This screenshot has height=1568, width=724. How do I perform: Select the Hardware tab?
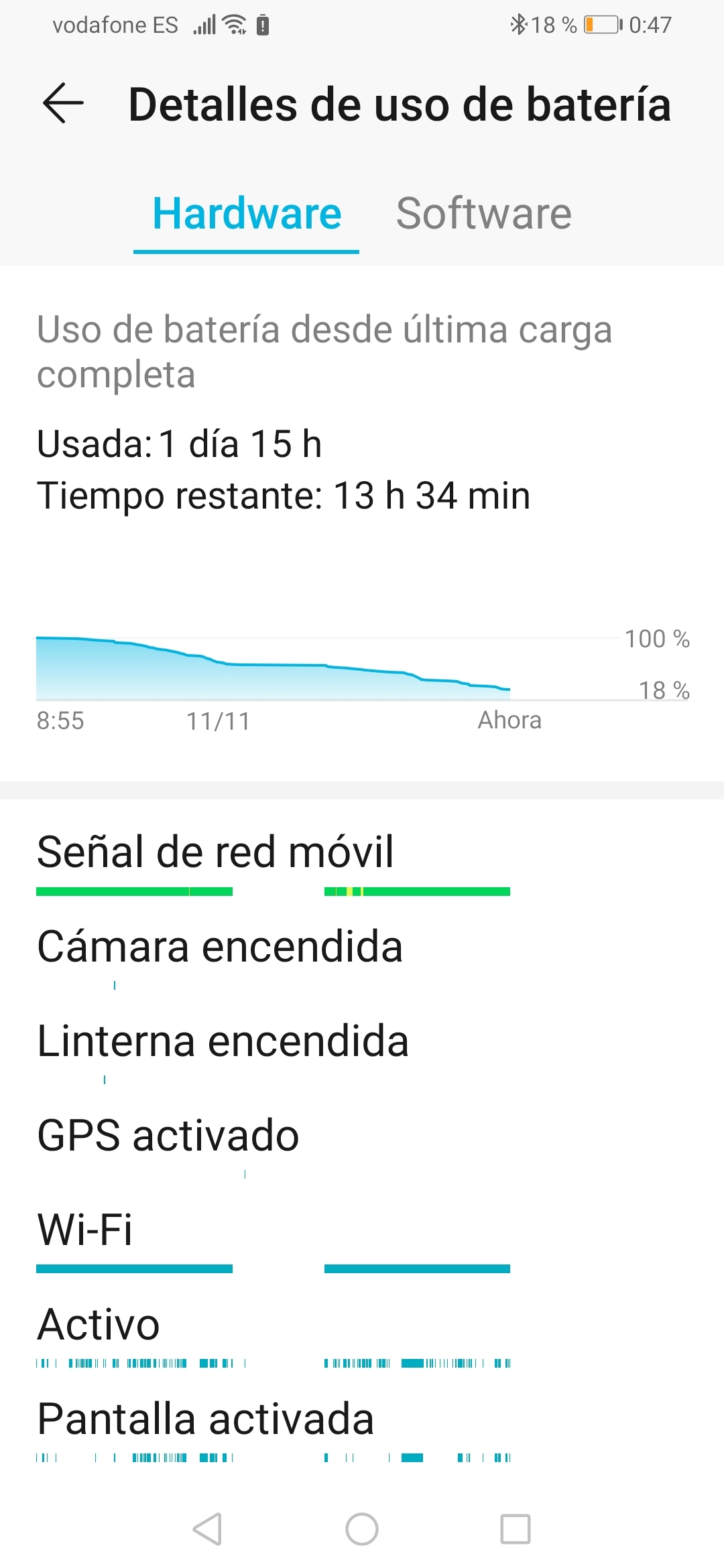click(x=245, y=213)
